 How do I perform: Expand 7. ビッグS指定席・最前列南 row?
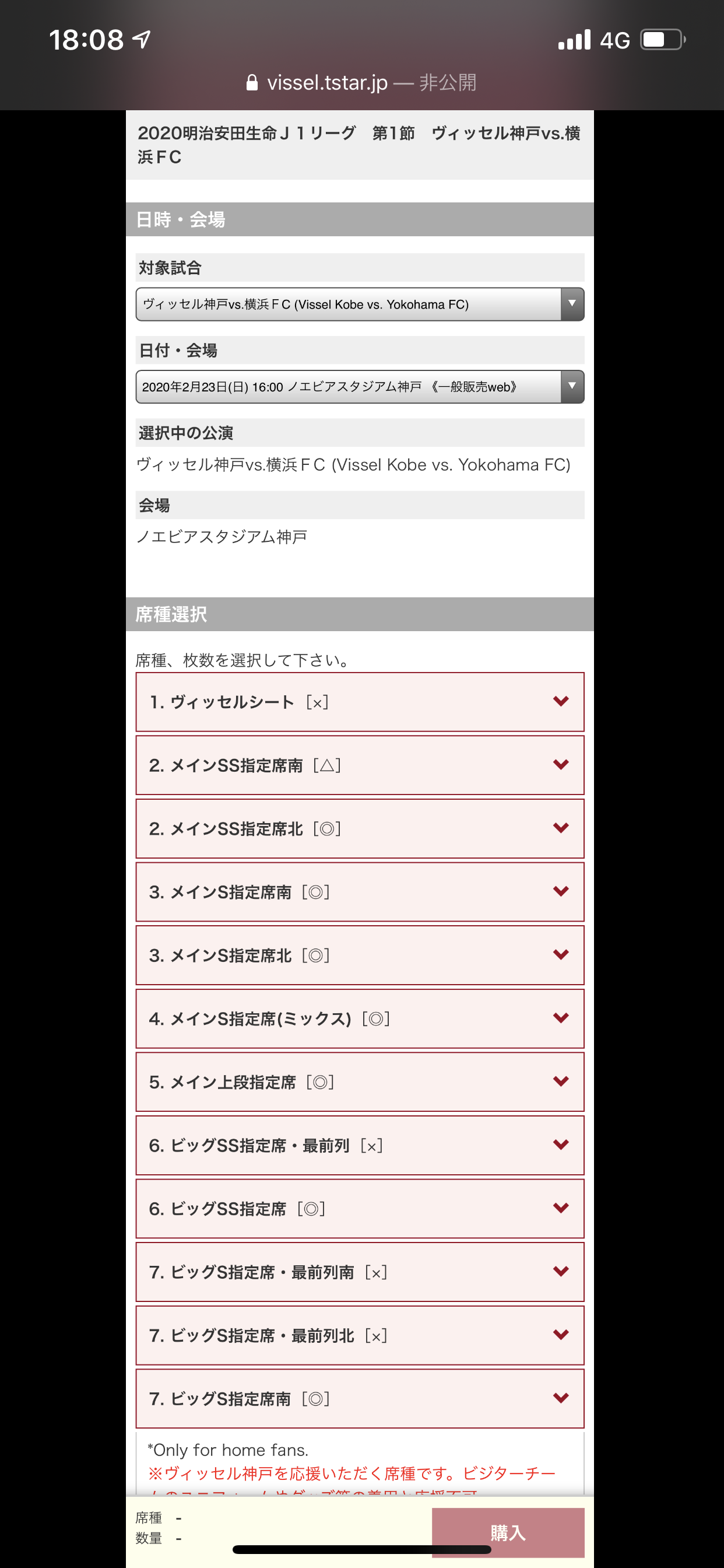pyautogui.click(x=360, y=1272)
